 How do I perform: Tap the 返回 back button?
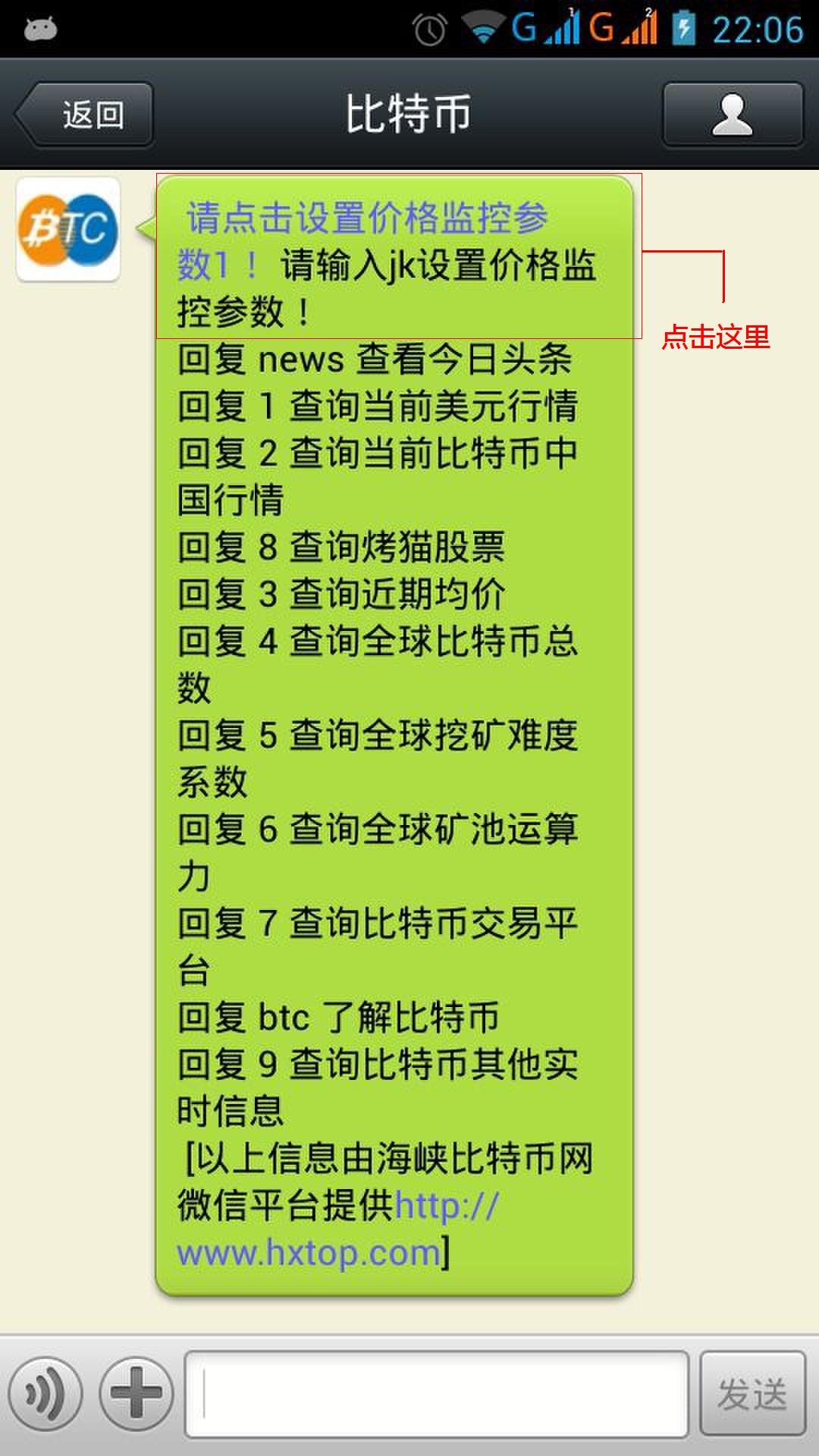click(85, 115)
